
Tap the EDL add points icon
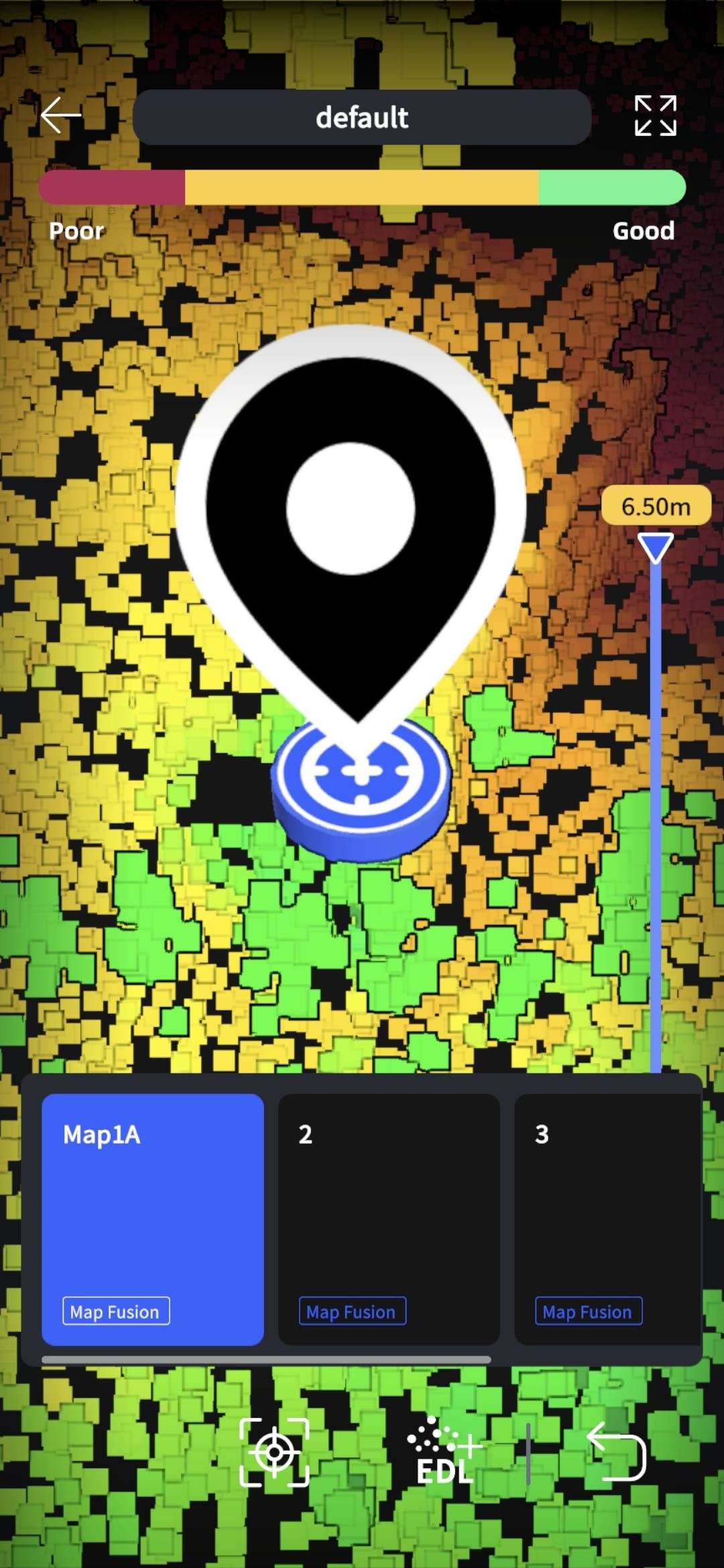444,1450
